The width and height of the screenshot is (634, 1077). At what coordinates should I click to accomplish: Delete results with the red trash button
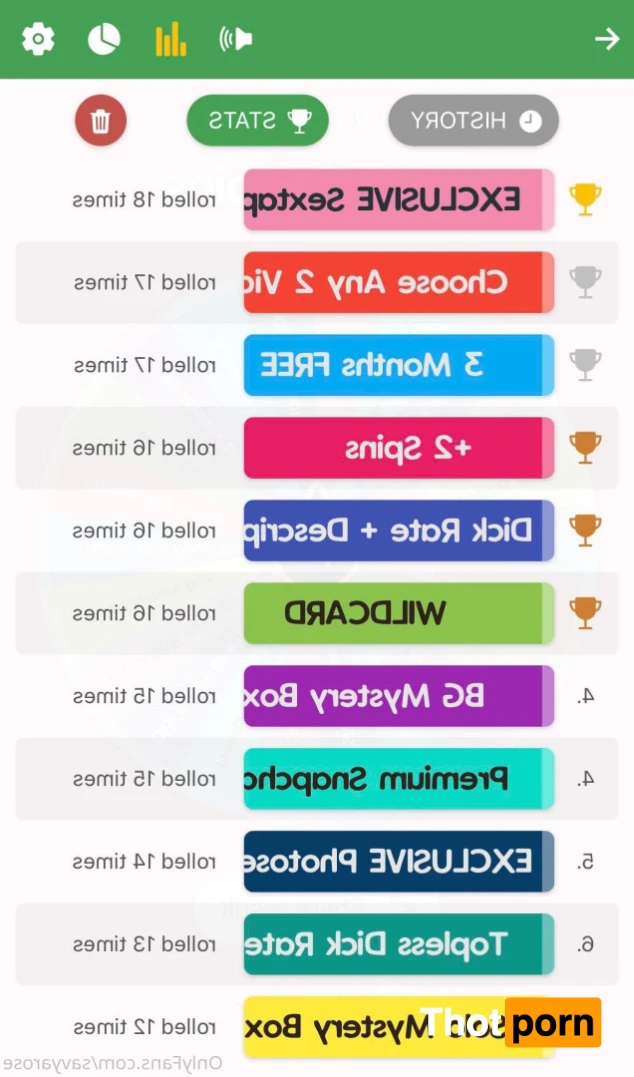(100, 121)
